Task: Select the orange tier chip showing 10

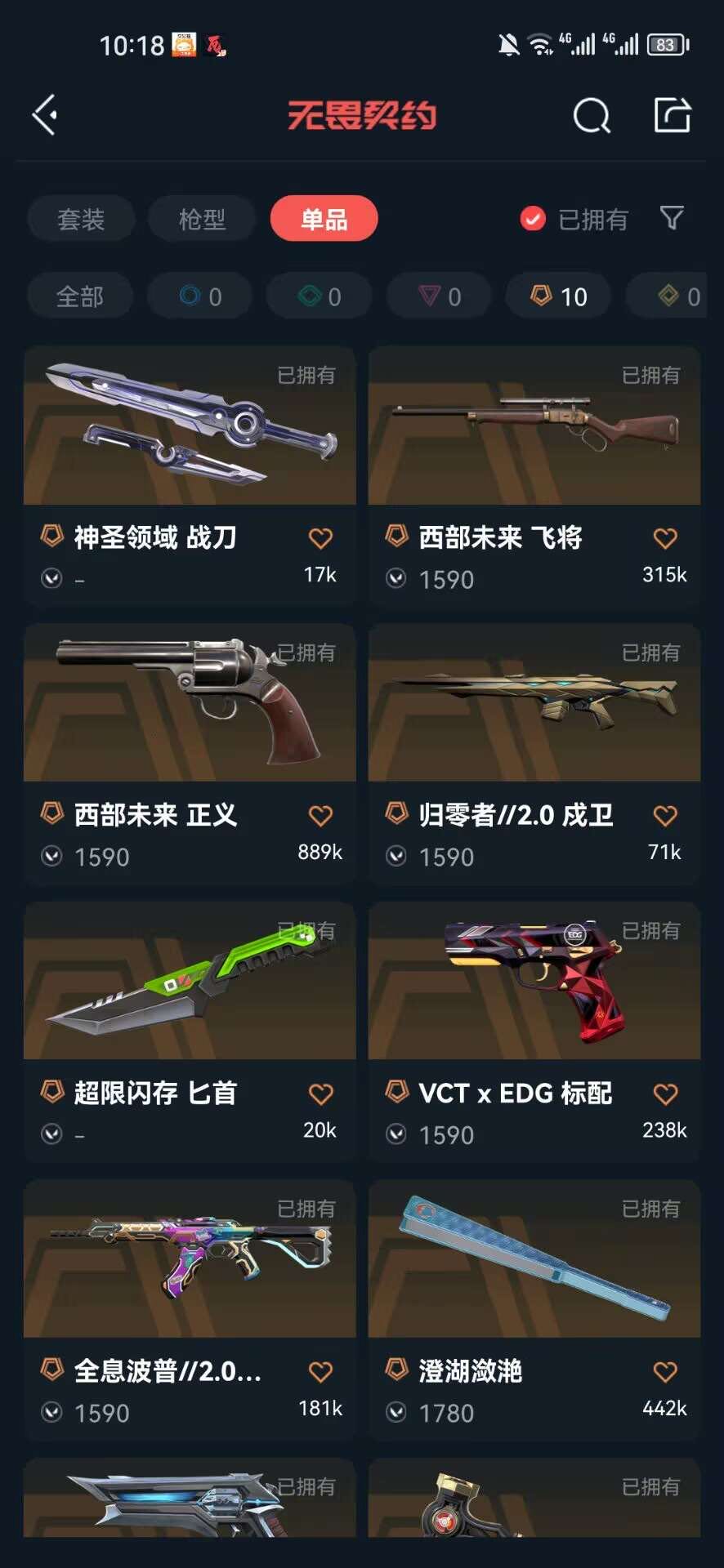Action: (558, 296)
